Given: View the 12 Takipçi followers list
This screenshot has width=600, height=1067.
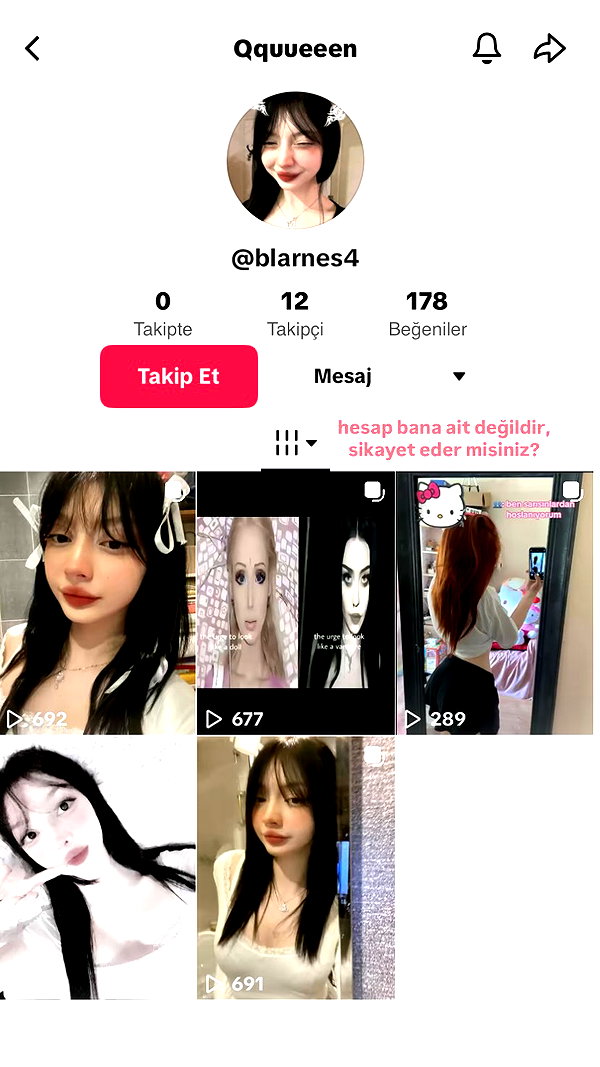Looking at the screenshot, I should click(295, 314).
